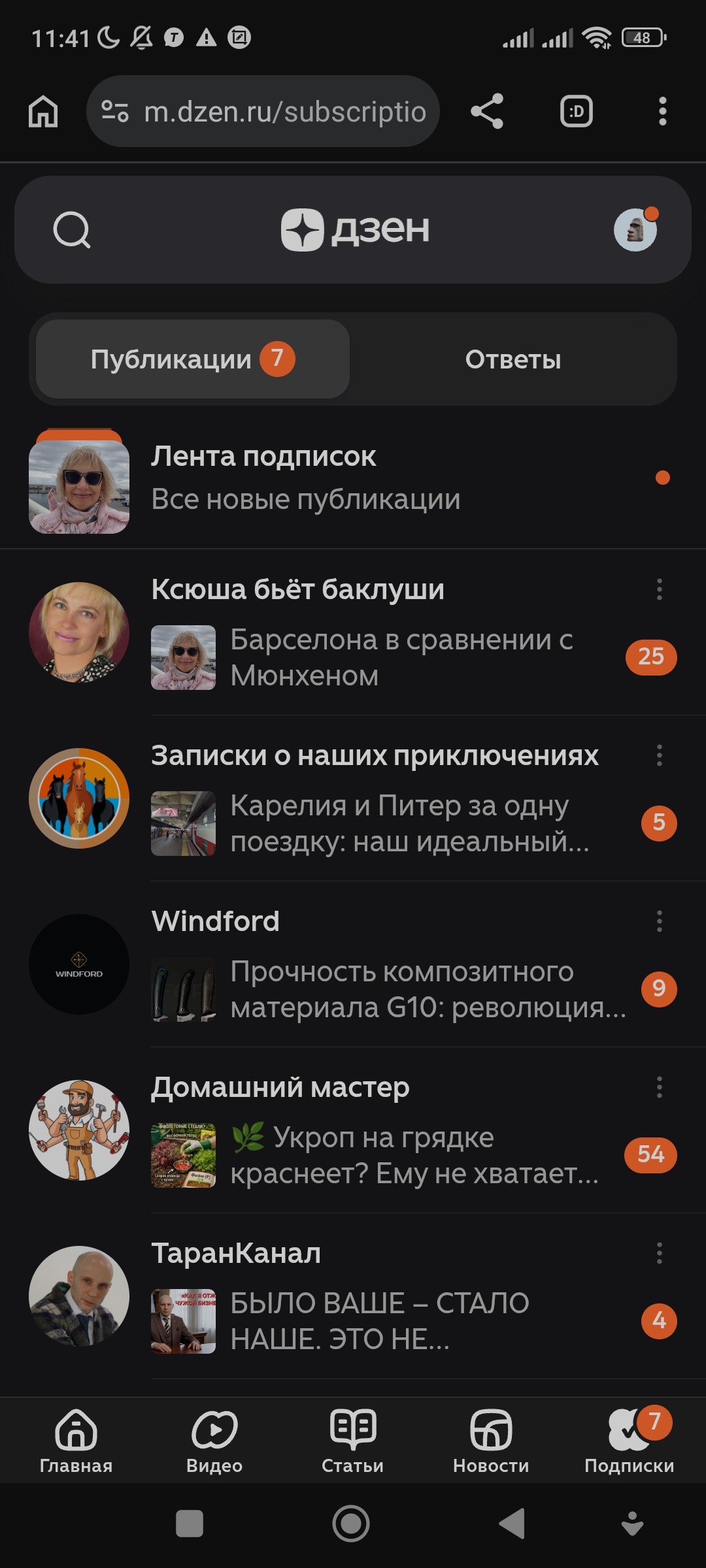The image size is (706, 1568).
Task: Open the Dzen search icon
Action: click(72, 230)
